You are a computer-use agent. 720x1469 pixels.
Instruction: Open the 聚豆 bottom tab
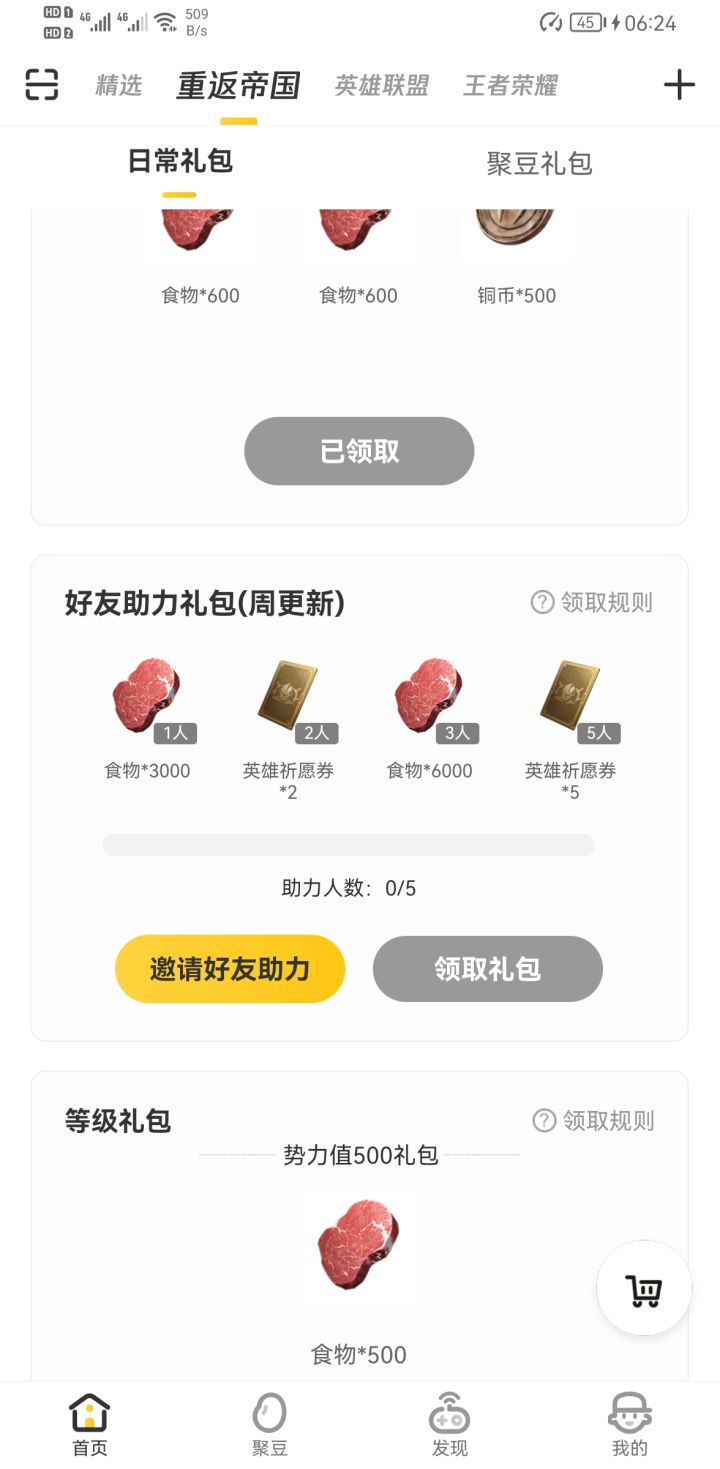tap(269, 1425)
